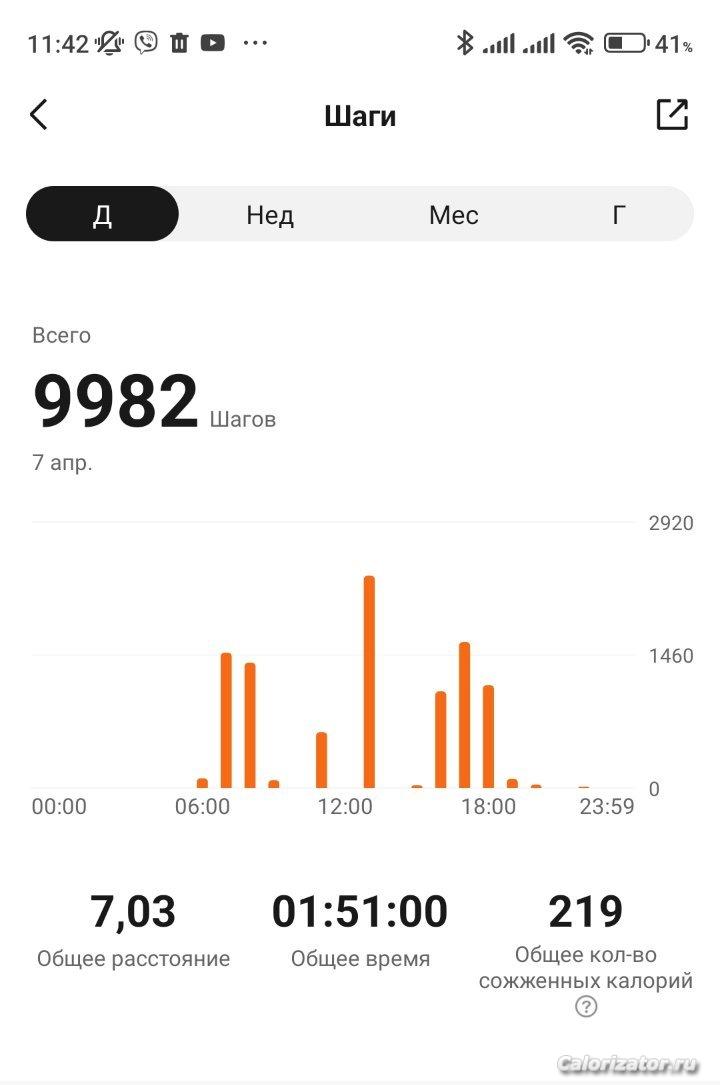Switch to the Мес month view
720x1085 pixels.
click(453, 215)
